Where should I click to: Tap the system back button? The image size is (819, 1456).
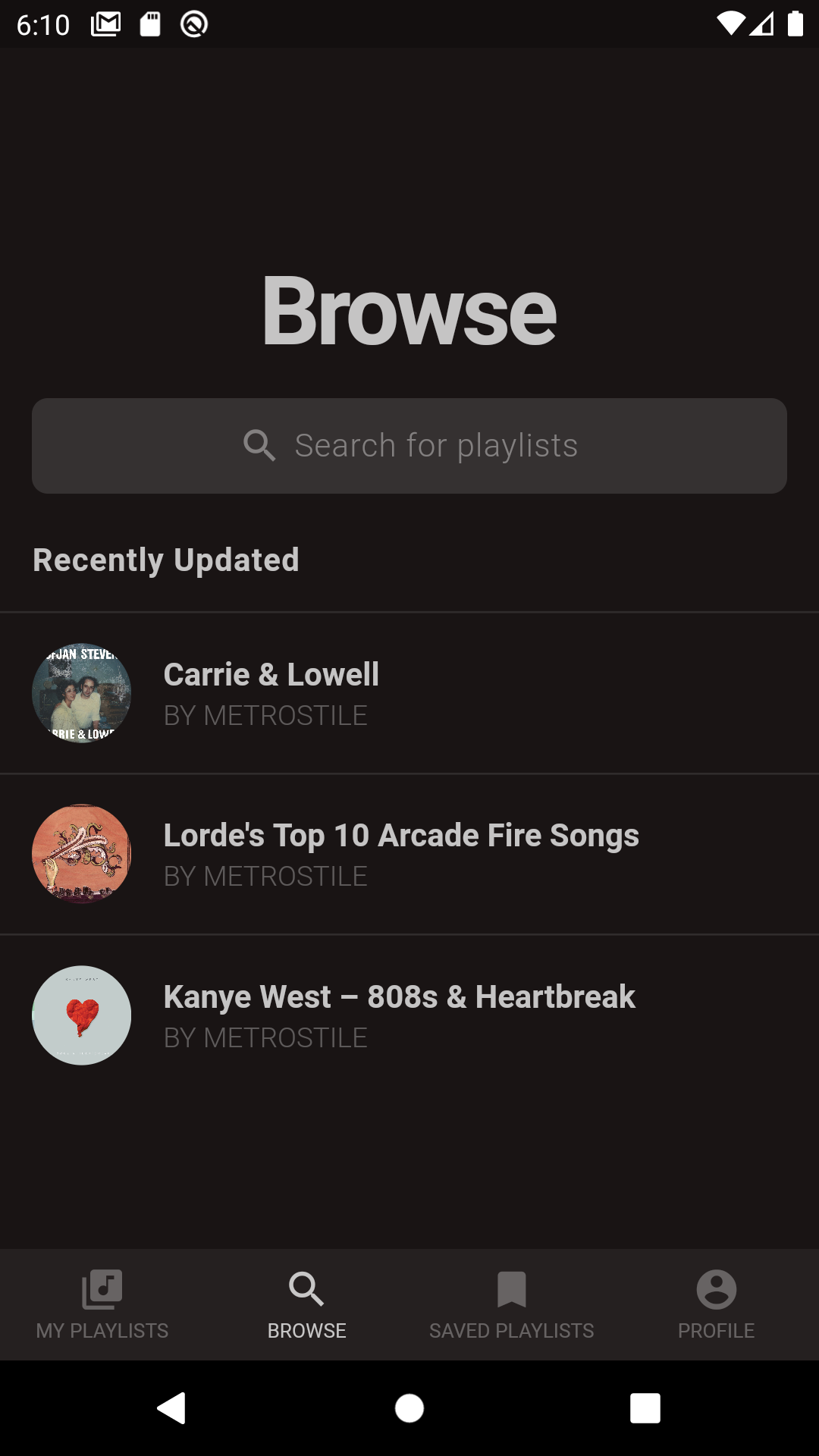pos(172,1408)
